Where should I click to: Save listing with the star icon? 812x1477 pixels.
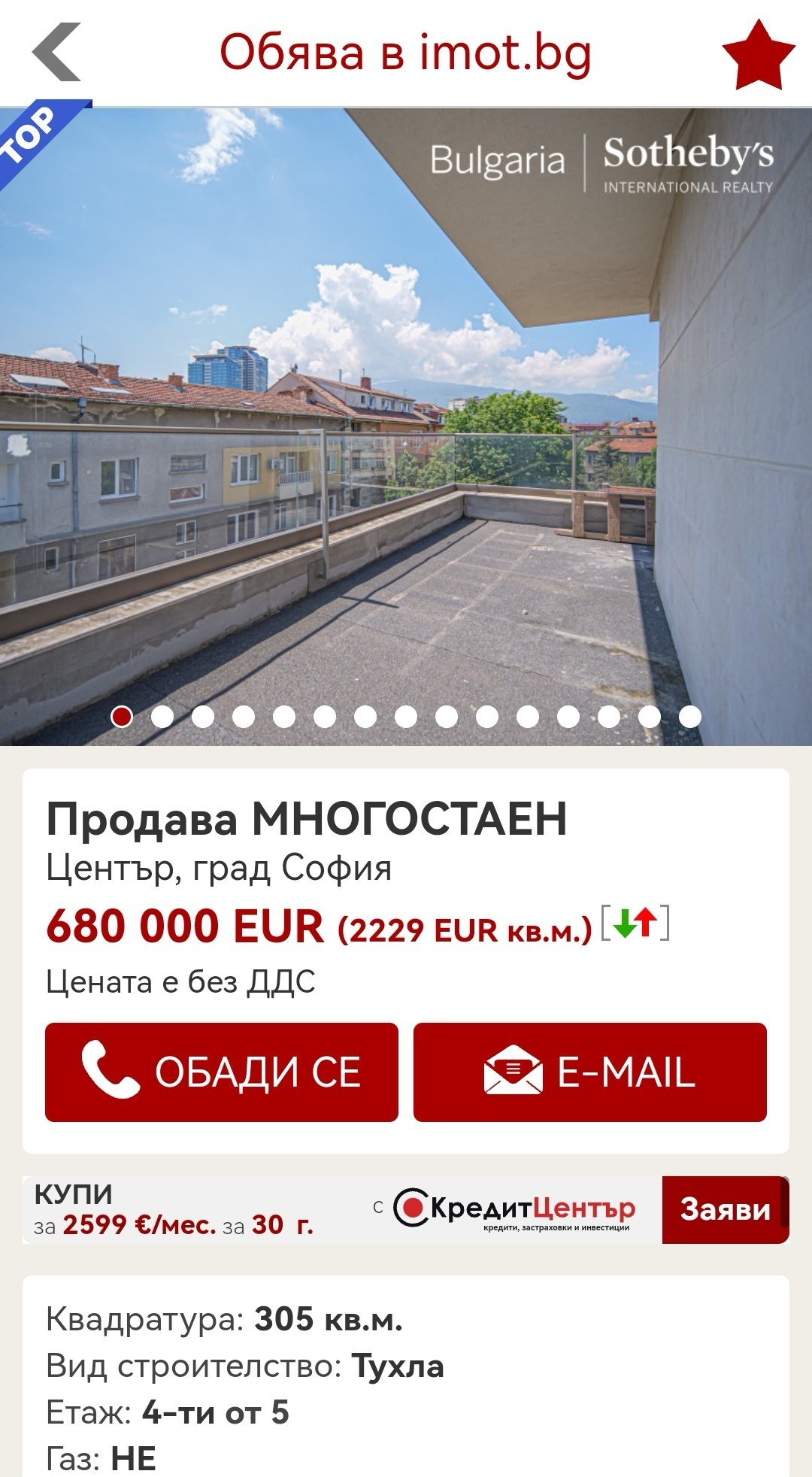point(758,54)
